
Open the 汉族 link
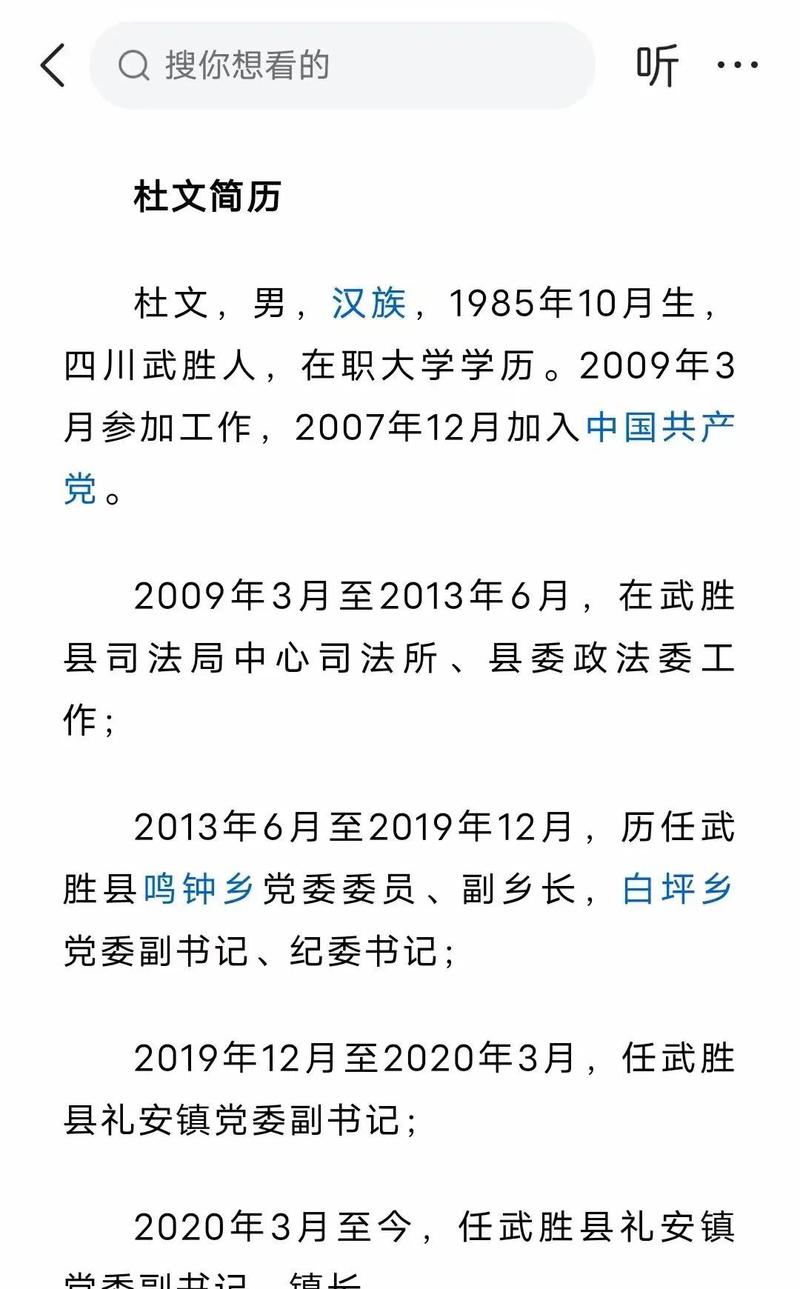[x=369, y=304]
